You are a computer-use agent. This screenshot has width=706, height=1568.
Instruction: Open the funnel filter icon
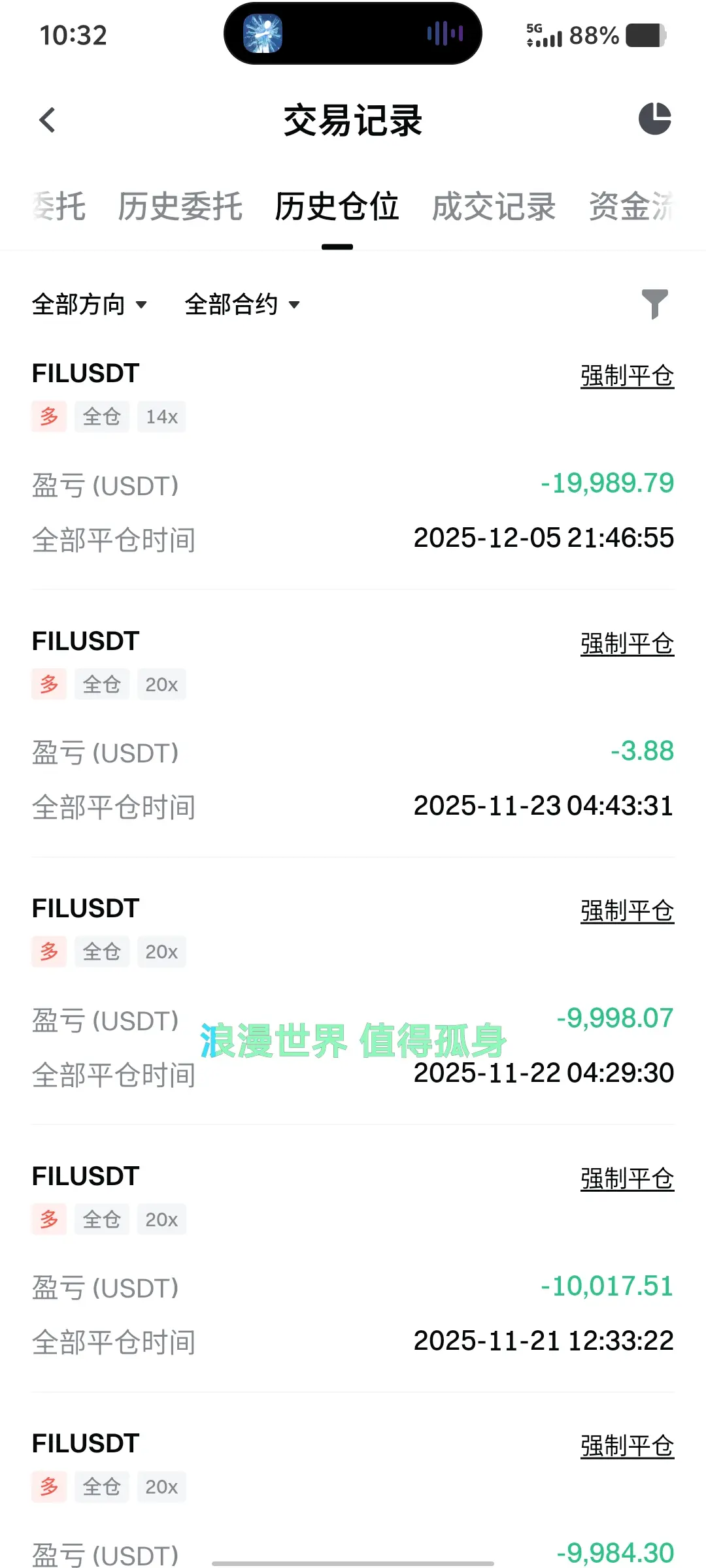pyautogui.click(x=654, y=304)
